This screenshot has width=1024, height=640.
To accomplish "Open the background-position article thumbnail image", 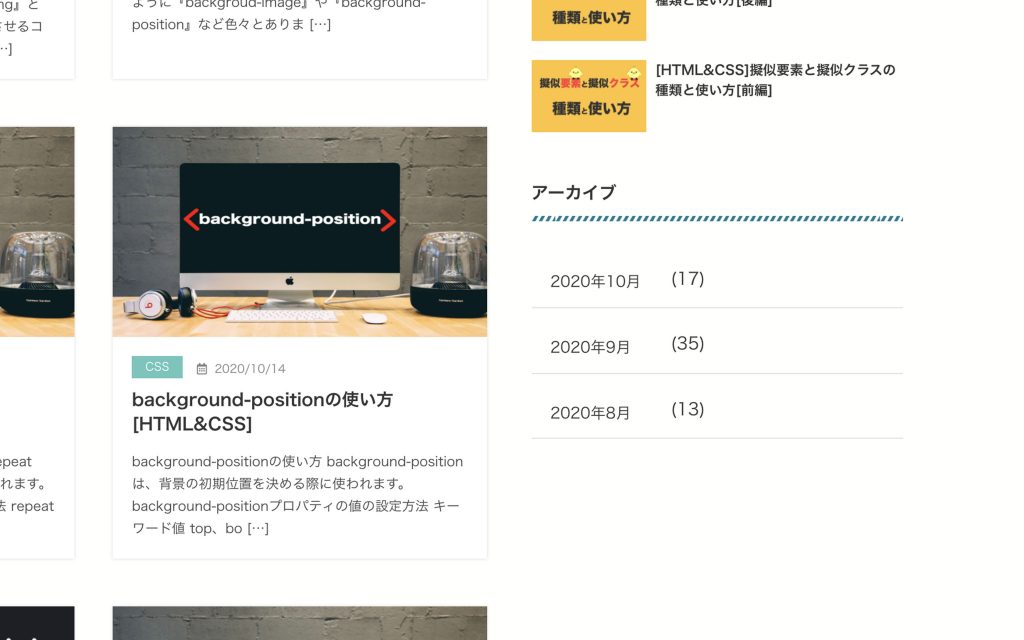I will (x=300, y=232).
